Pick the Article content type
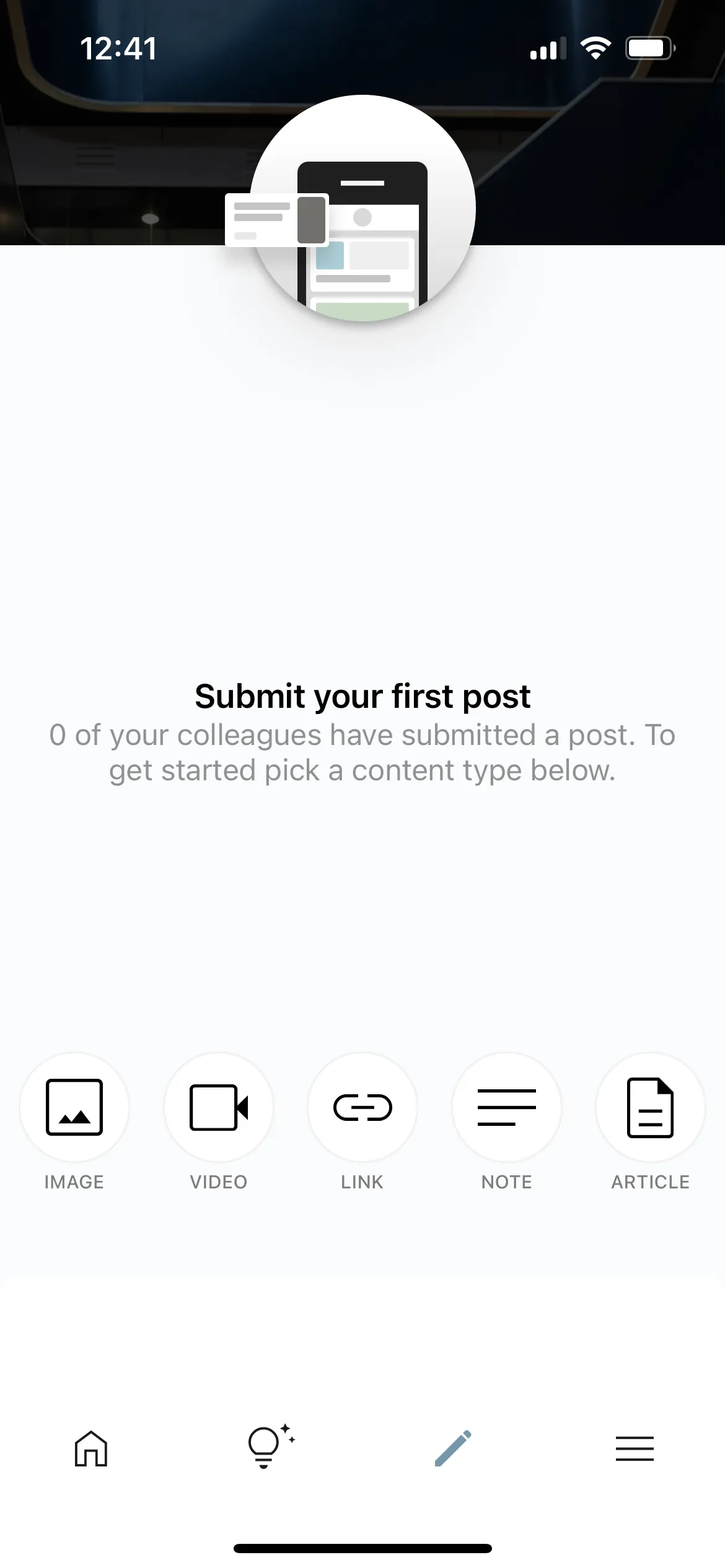This screenshot has width=725, height=1568. (650, 1107)
